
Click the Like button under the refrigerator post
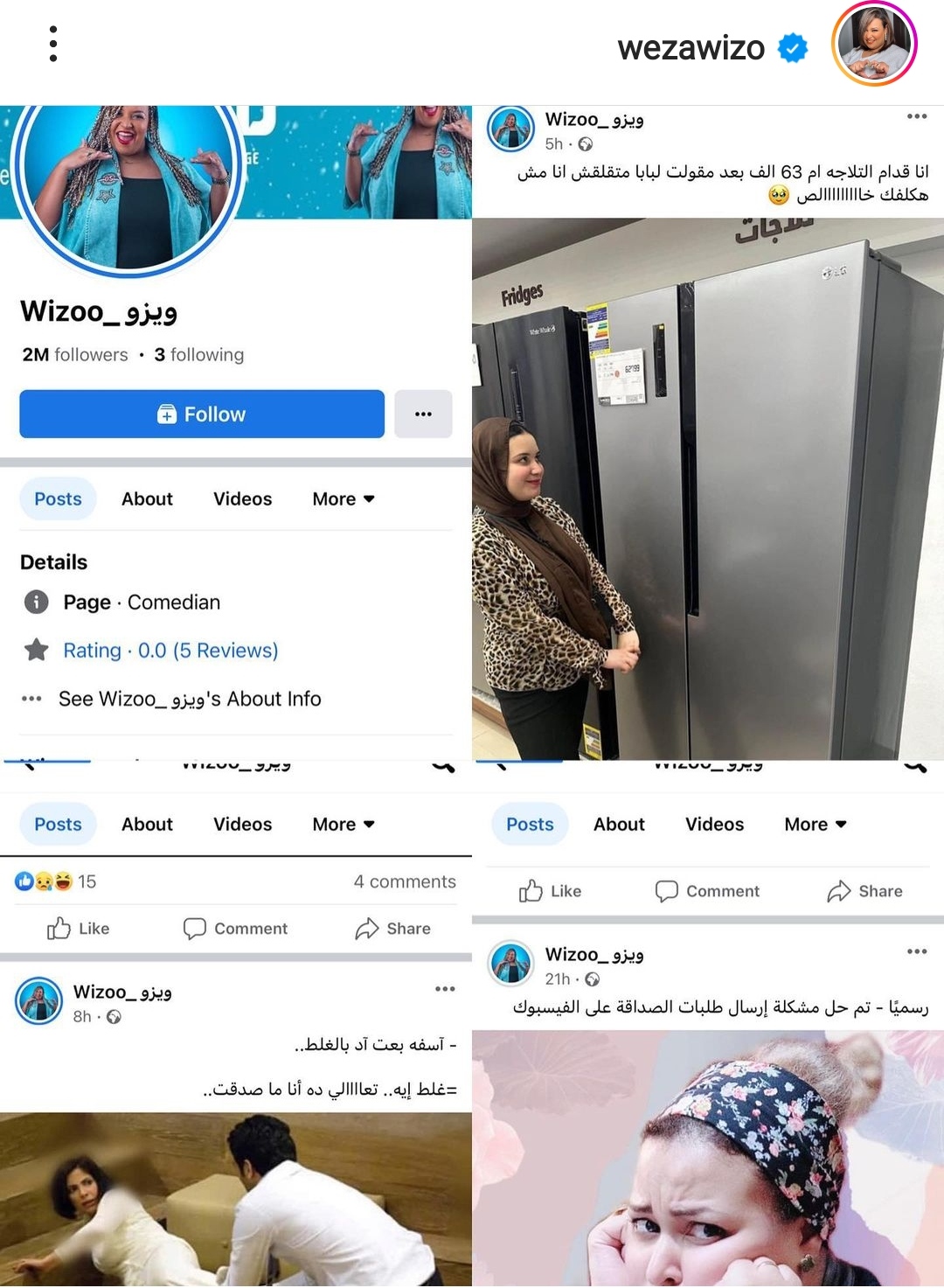click(x=548, y=891)
